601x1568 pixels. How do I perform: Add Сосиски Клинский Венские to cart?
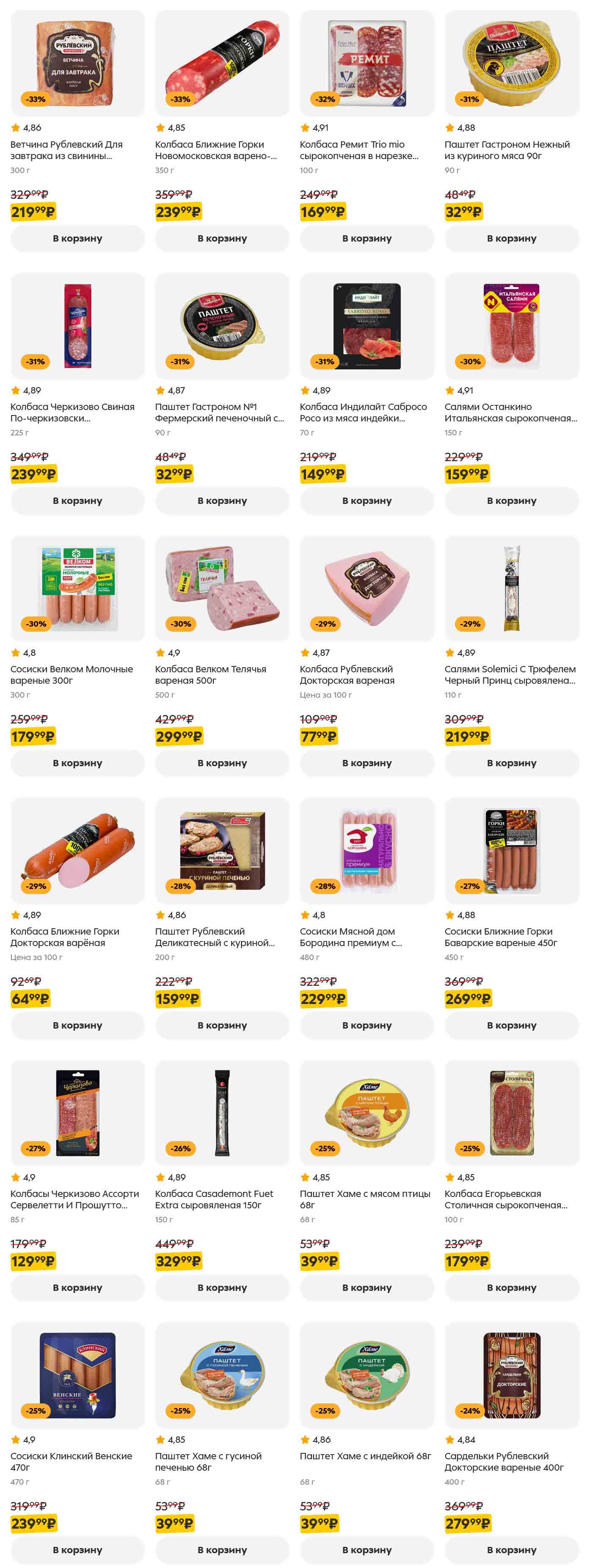(77, 1550)
